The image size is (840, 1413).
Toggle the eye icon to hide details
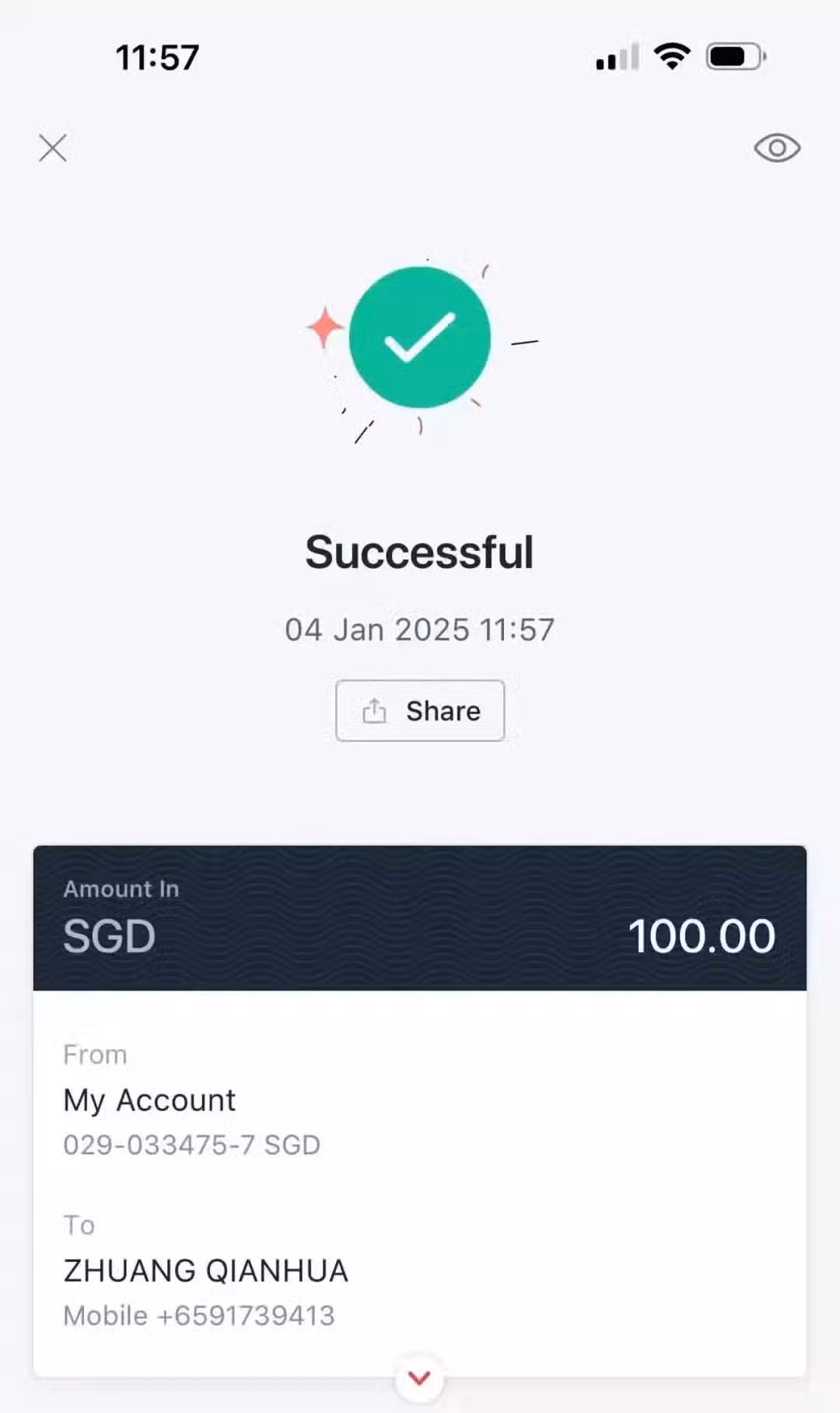coord(777,148)
